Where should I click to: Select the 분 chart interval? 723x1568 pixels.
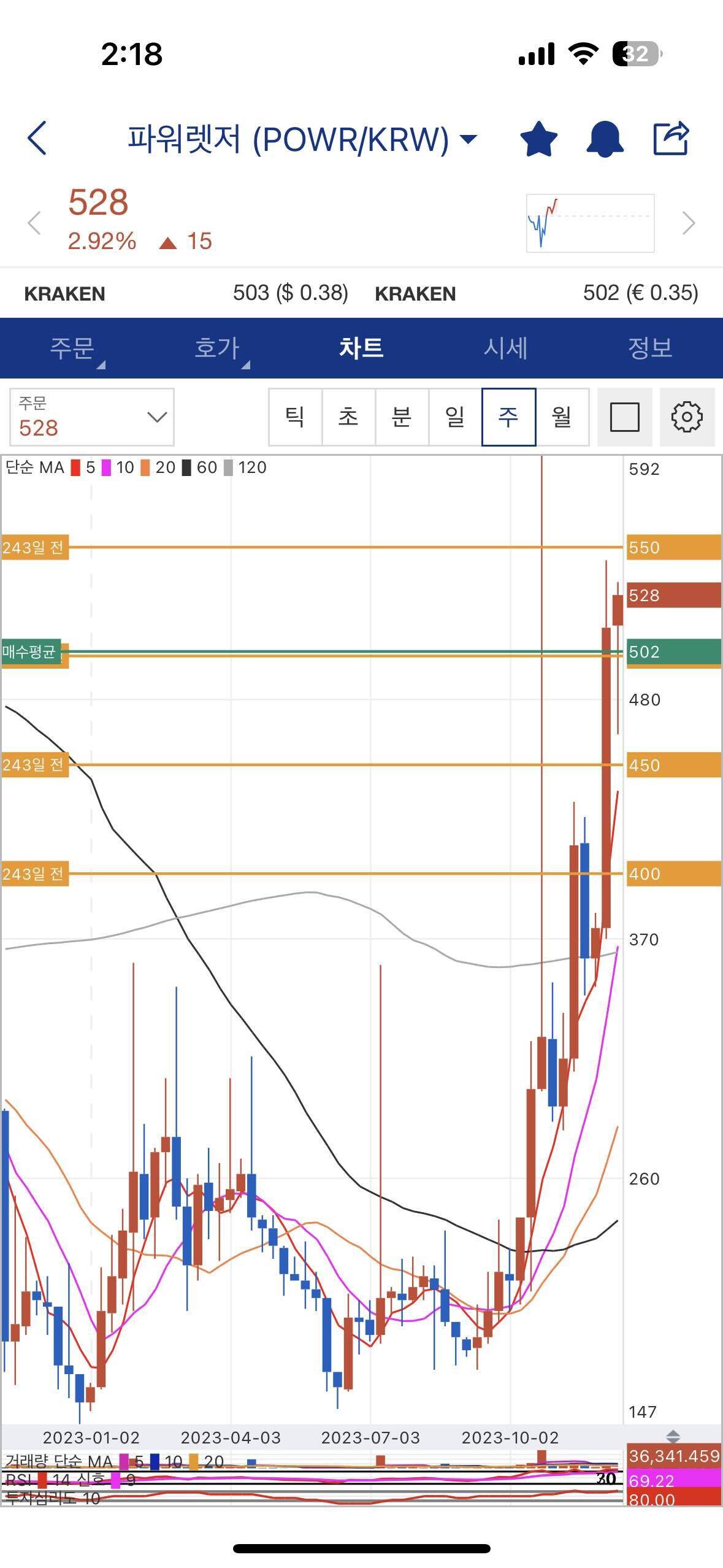pyautogui.click(x=402, y=417)
